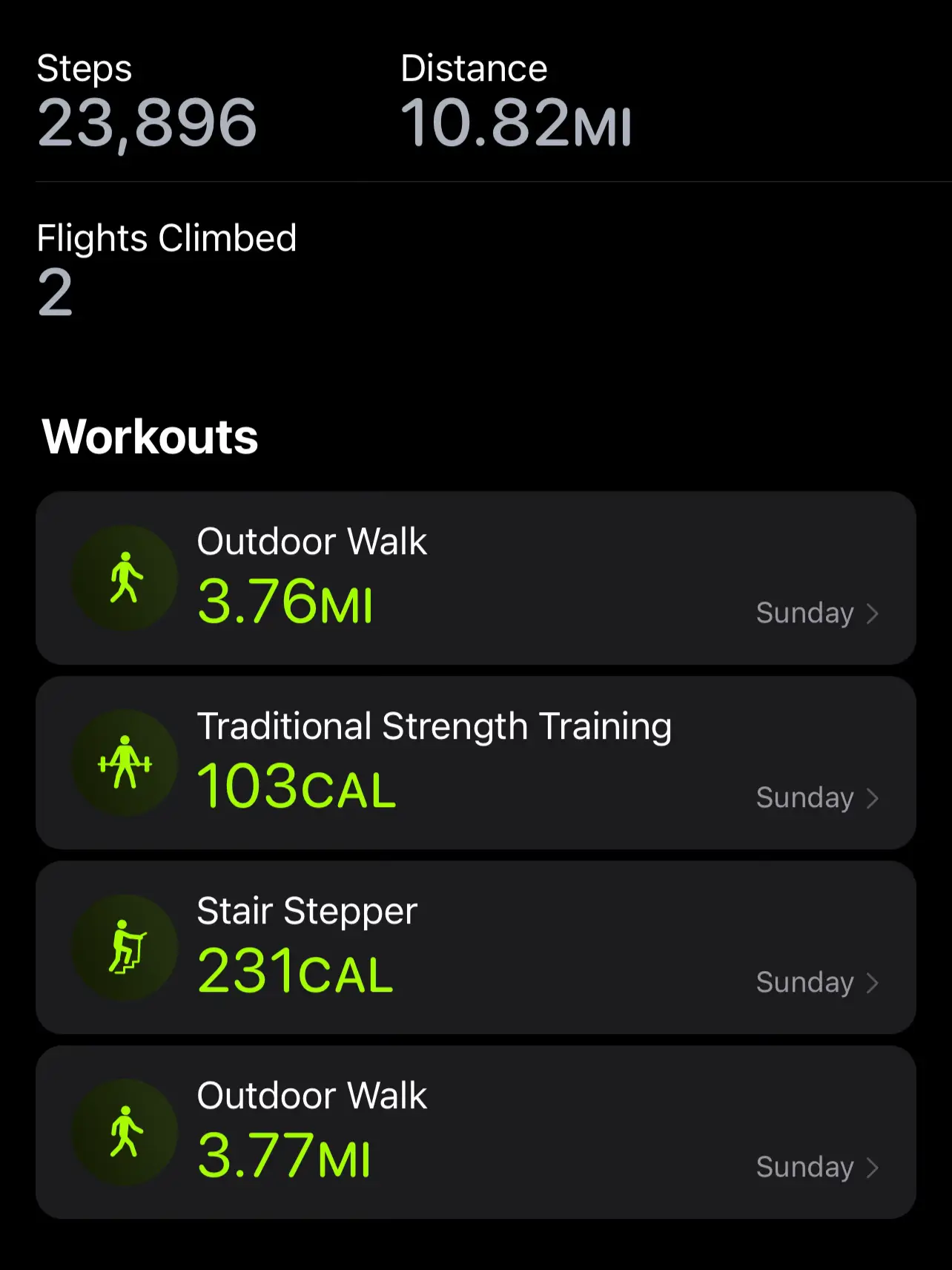Click the Traditional Strength Training dumbbell icon
Image resolution: width=952 pixels, height=1270 pixels.
click(x=125, y=763)
